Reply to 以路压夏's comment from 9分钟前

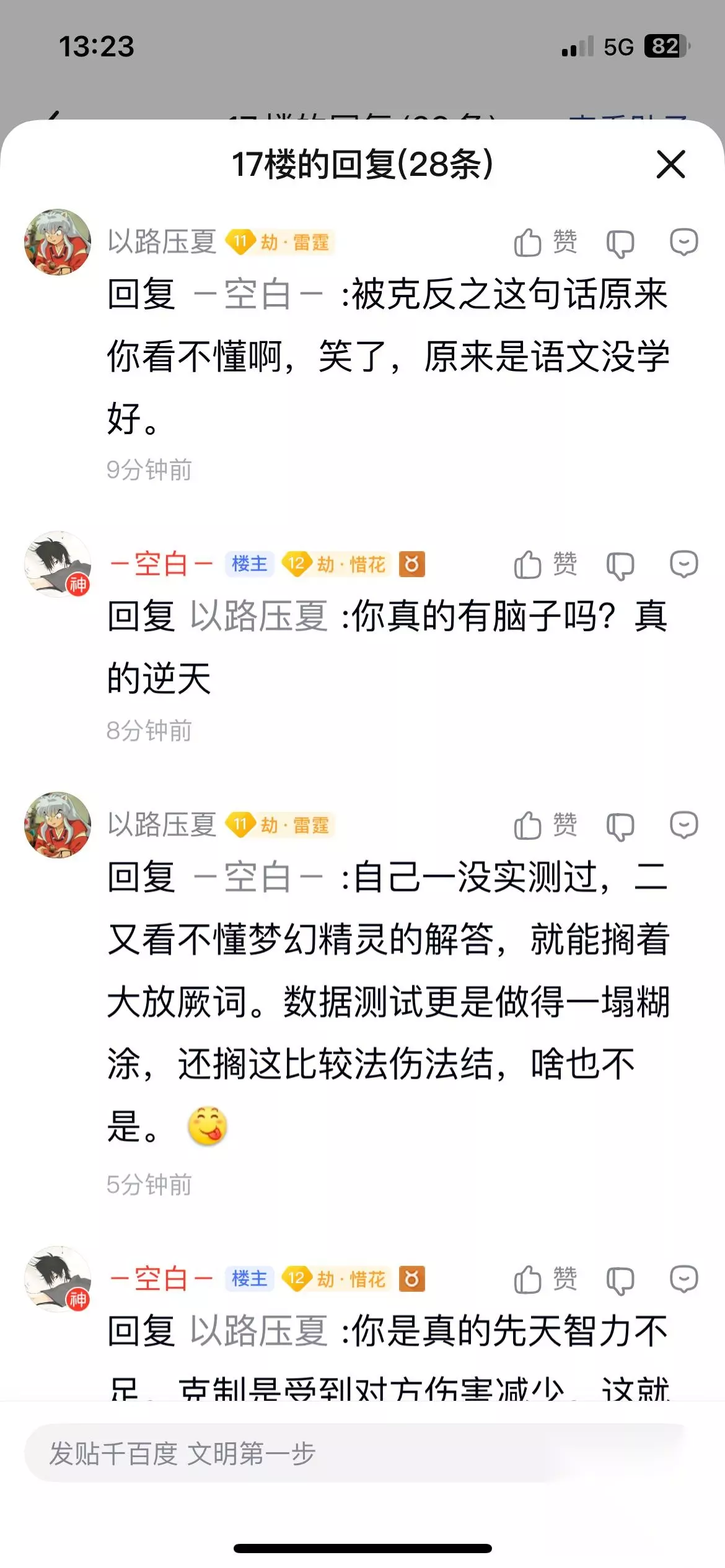(684, 242)
